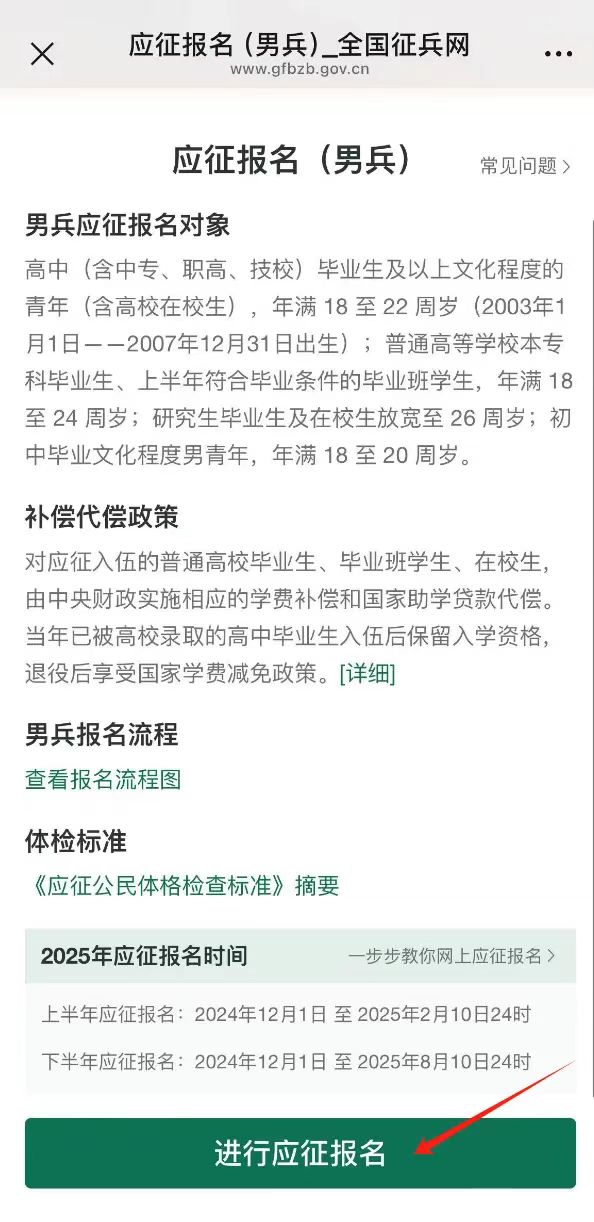This screenshot has width=594, height=1222.
Task: Open 查看报名流程图 link
Action: click(x=103, y=779)
